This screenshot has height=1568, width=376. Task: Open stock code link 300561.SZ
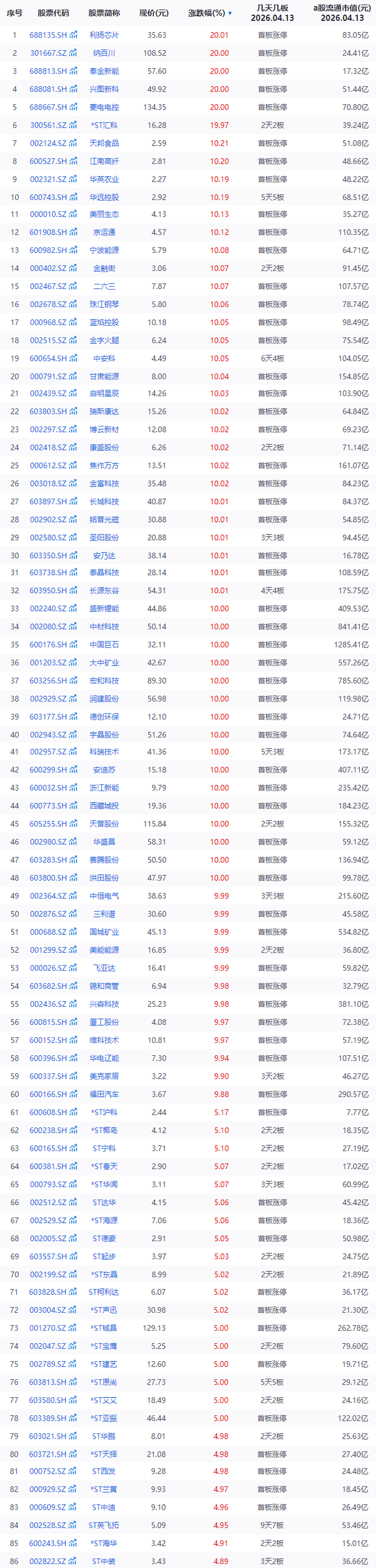[48, 125]
